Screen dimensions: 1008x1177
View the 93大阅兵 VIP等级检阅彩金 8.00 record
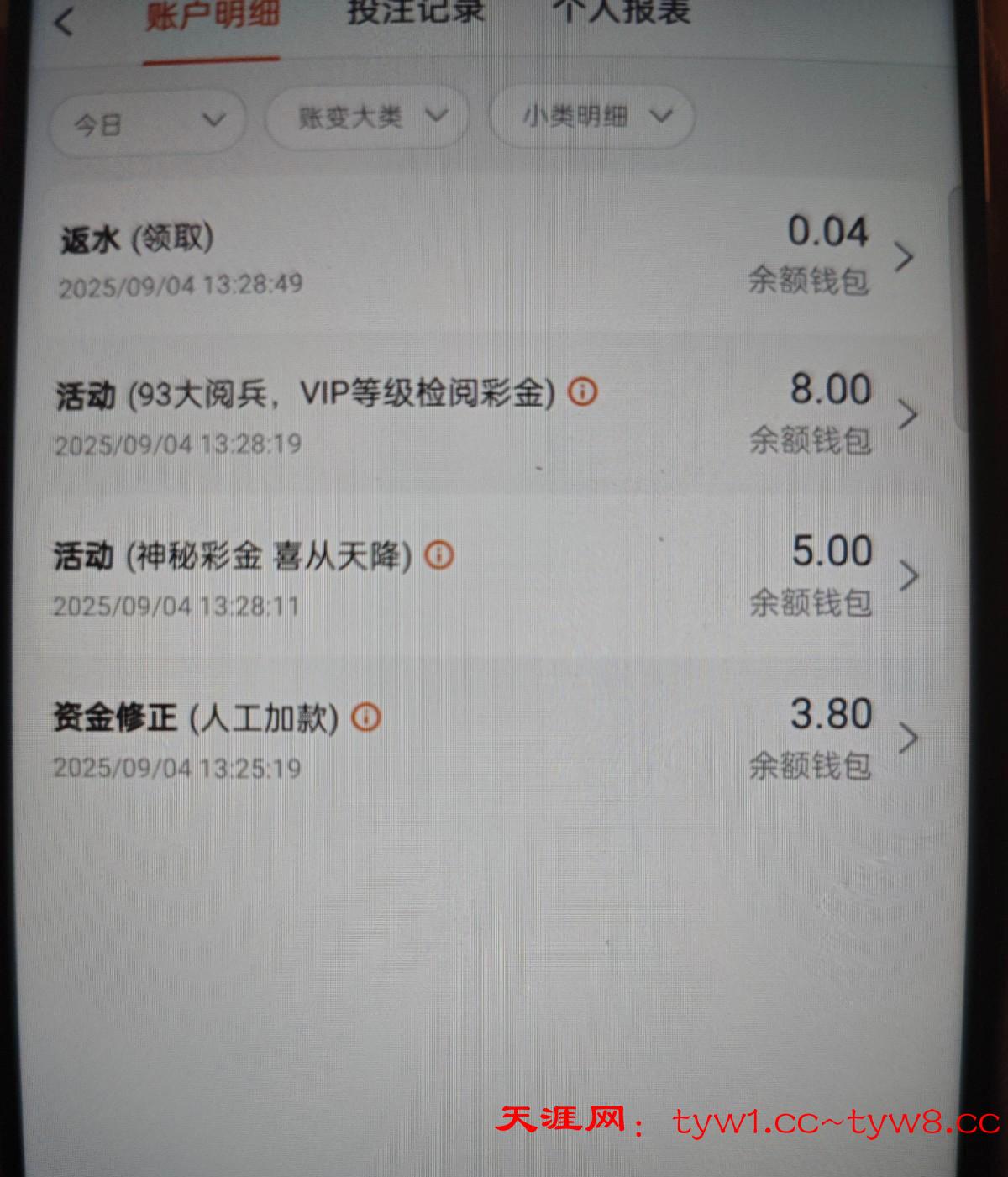click(487, 415)
